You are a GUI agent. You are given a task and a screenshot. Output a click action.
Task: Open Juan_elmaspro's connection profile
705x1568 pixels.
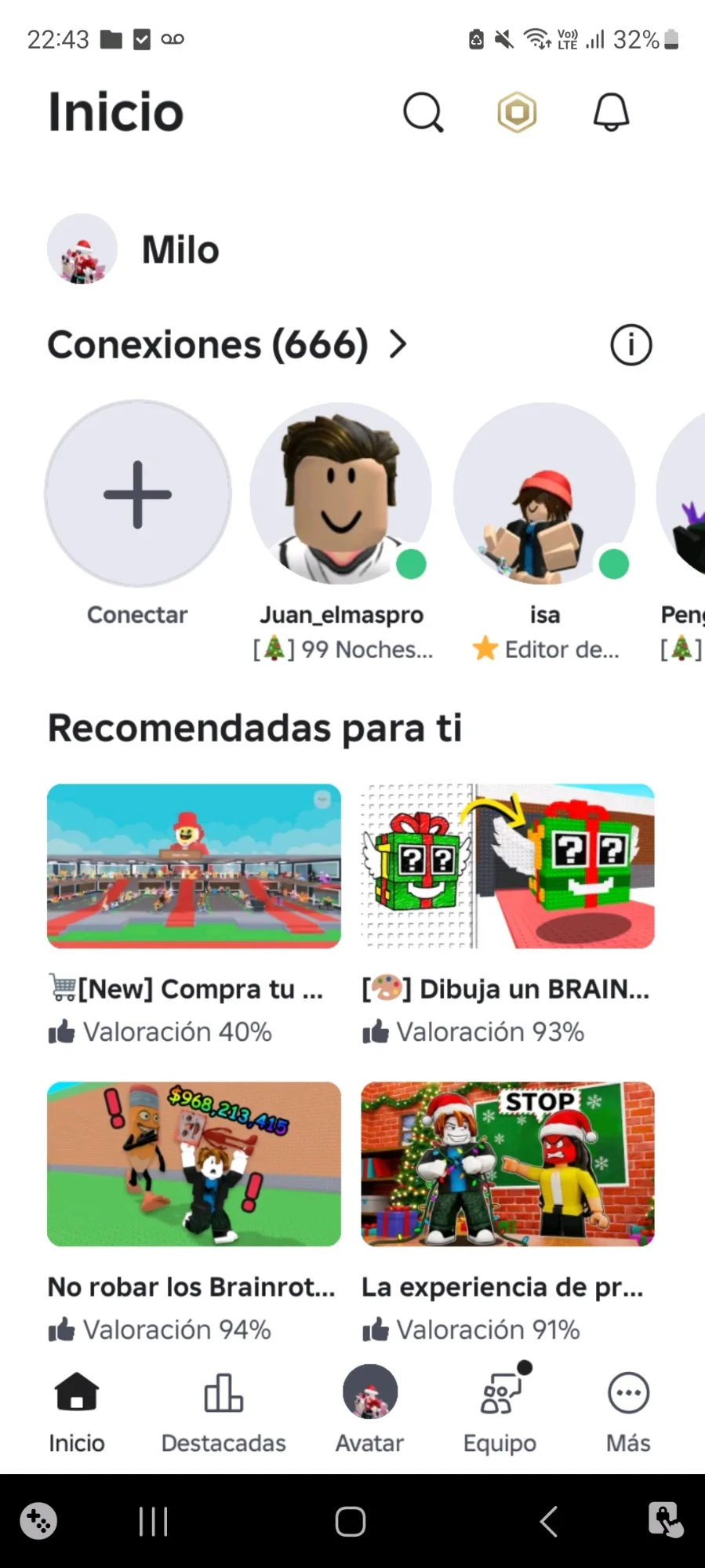pyautogui.click(x=341, y=494)
